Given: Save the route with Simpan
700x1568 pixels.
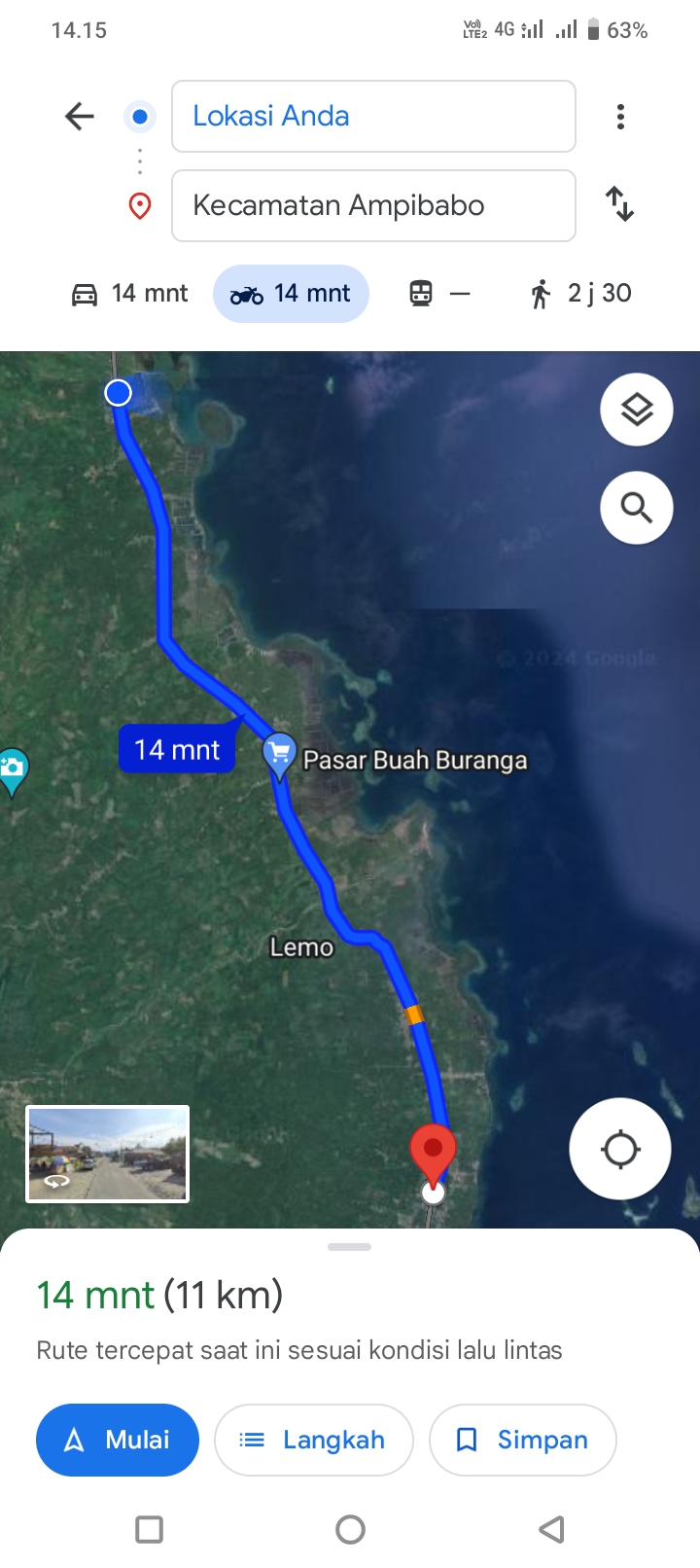Looking at the screenshot, I should coord(523,1440).
